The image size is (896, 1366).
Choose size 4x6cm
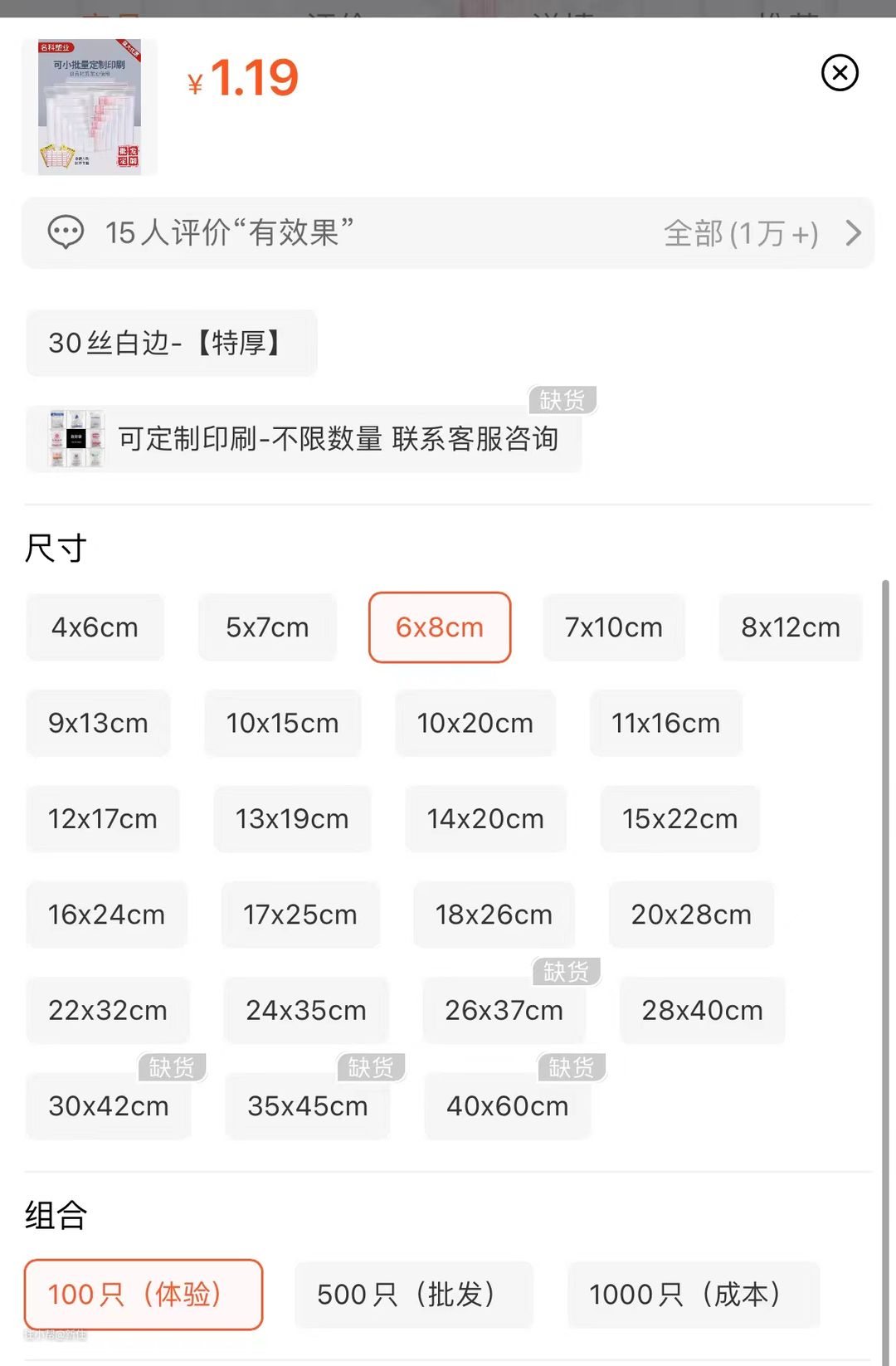pos(95,627)
